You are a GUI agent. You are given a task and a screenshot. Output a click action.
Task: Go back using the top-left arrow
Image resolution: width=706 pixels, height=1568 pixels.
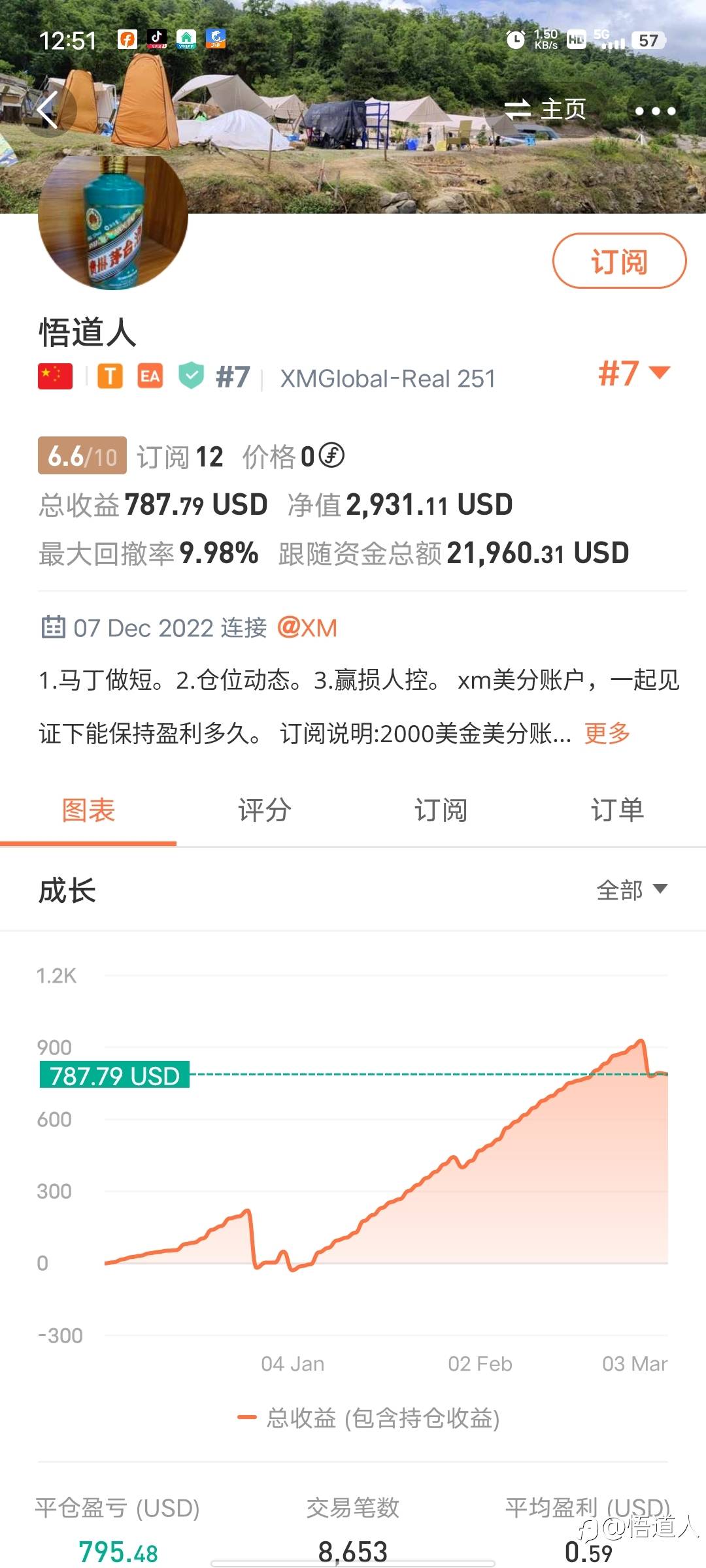click(48, 110)
